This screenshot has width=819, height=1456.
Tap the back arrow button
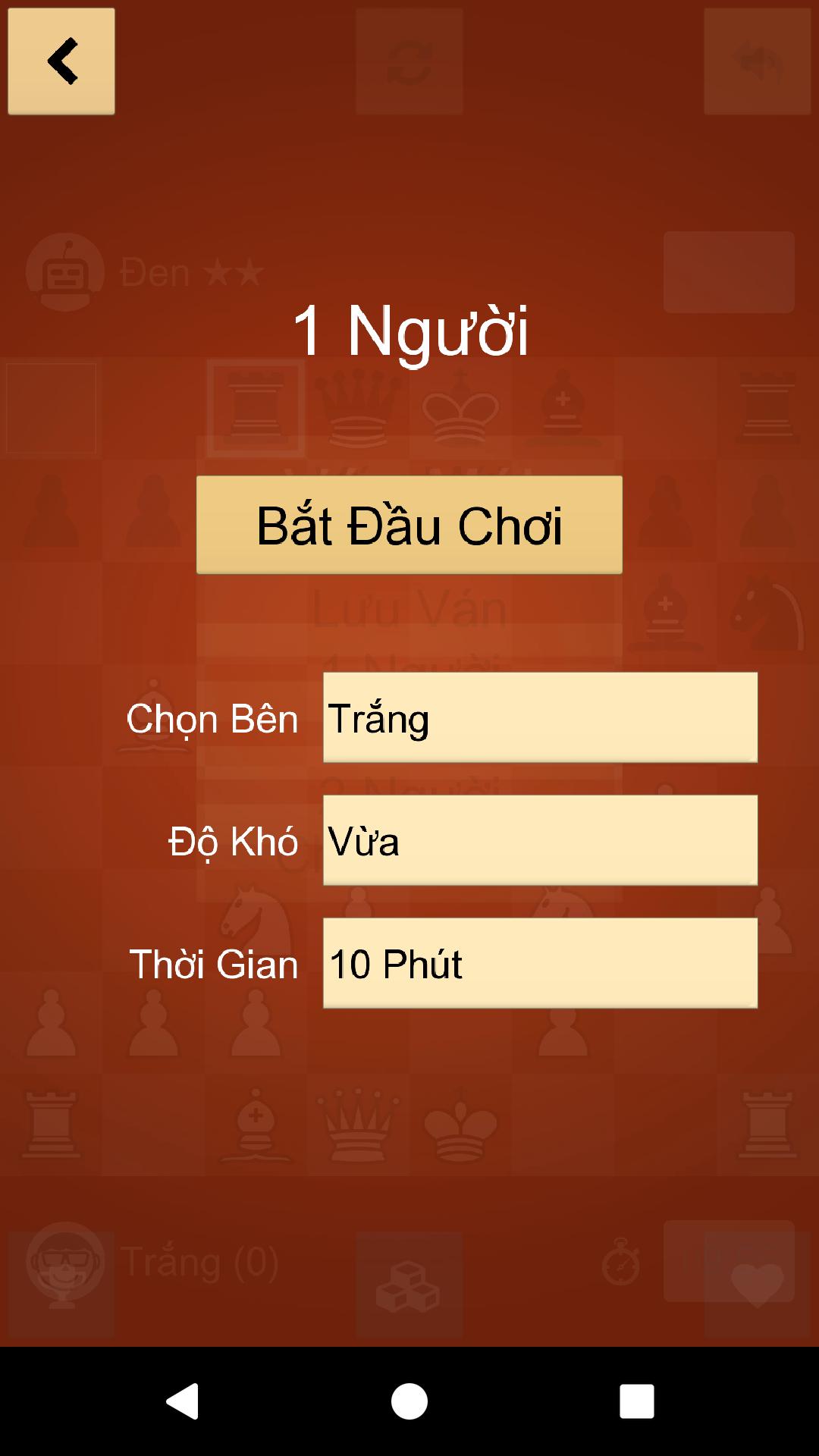pos(61,61)
